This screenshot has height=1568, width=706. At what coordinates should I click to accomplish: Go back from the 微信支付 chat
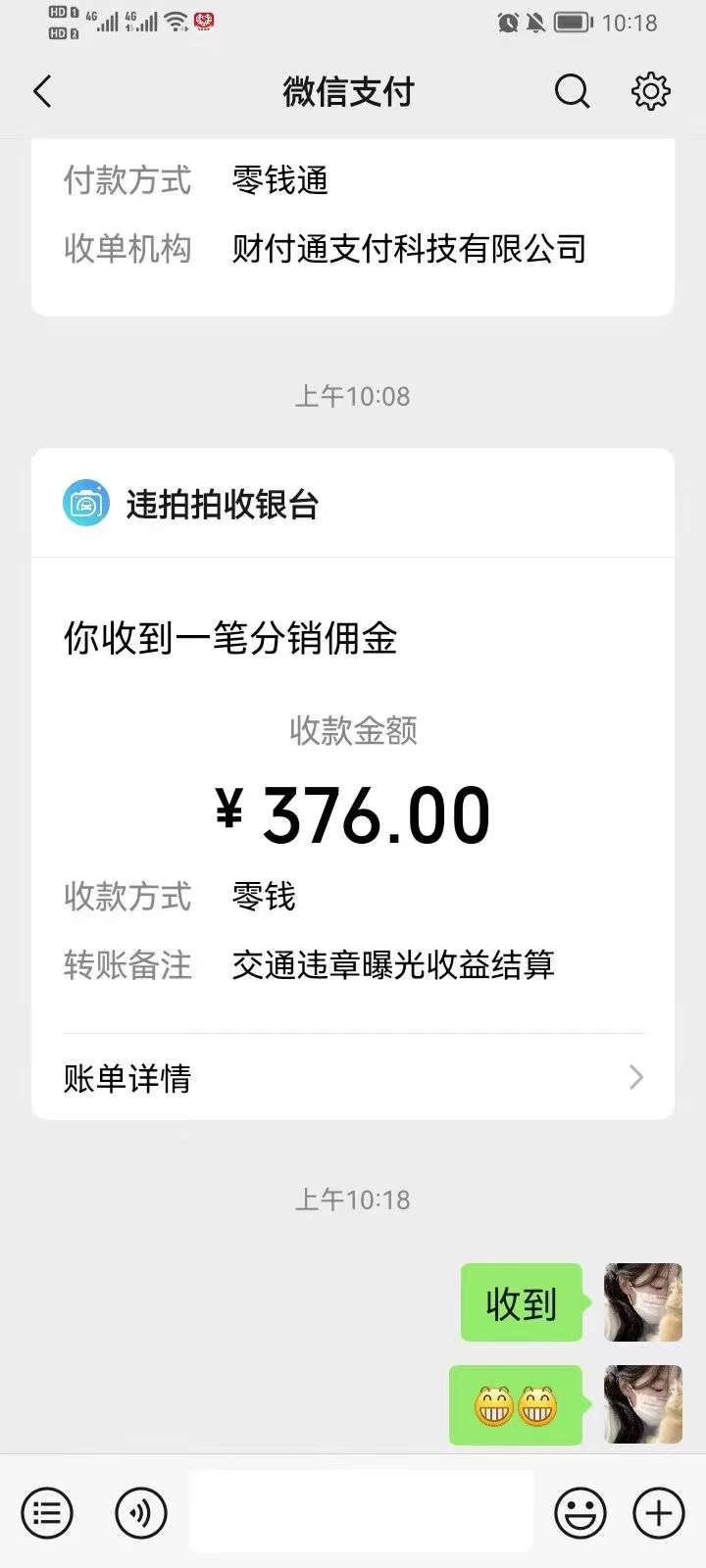42,92
